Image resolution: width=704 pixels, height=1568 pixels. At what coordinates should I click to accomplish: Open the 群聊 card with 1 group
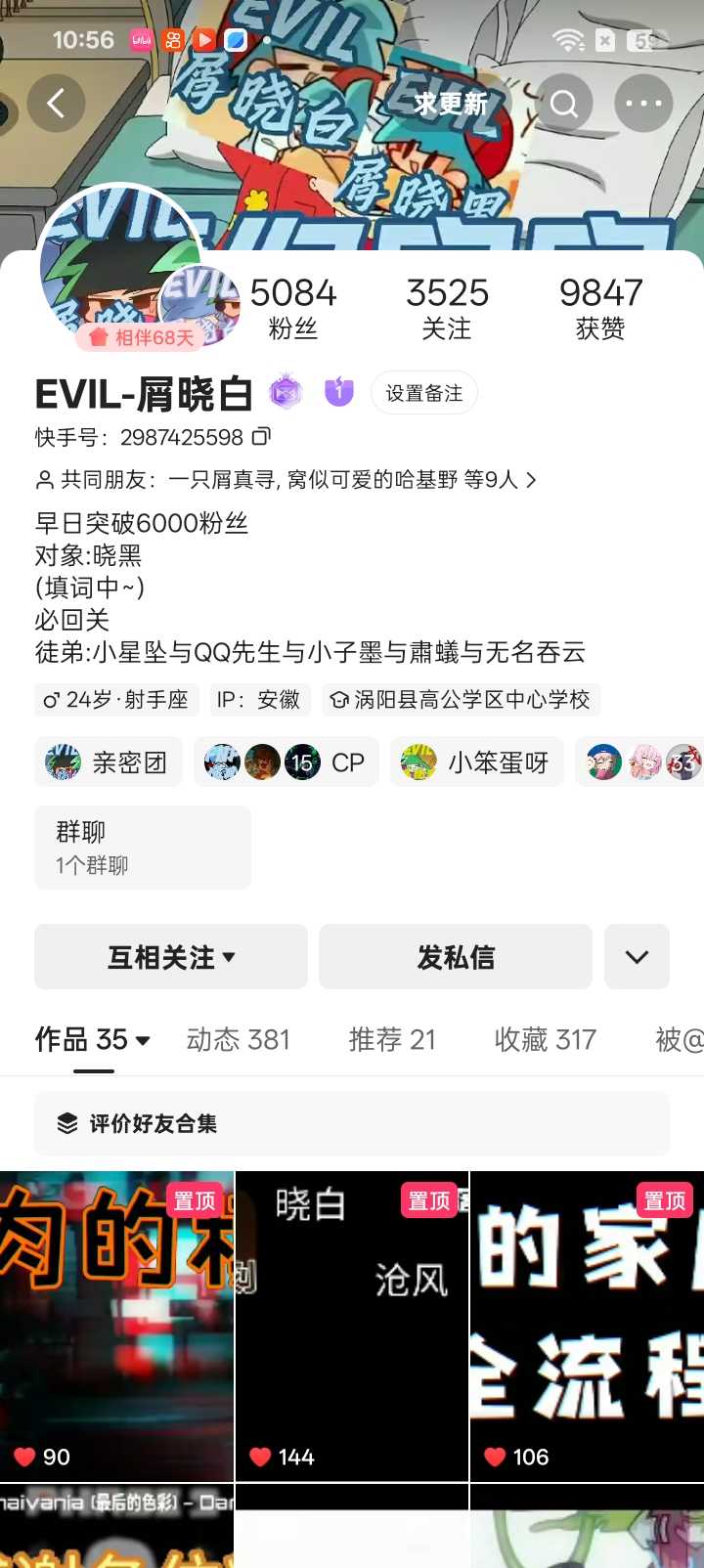point(143,847)
